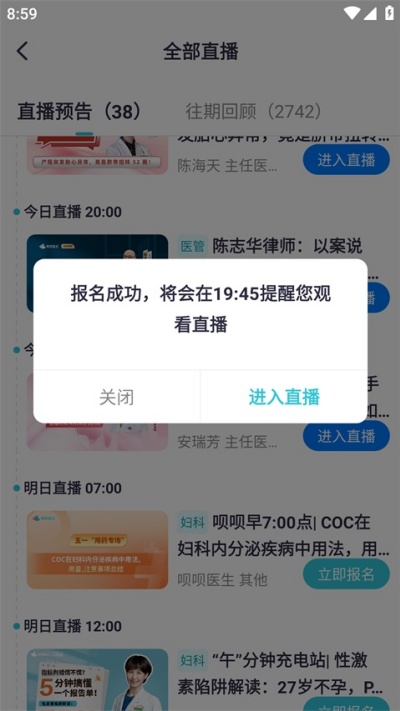Tap 进入直播 in the dialog
This screenshot has height=711, width=400.
(x=284, y=397)
